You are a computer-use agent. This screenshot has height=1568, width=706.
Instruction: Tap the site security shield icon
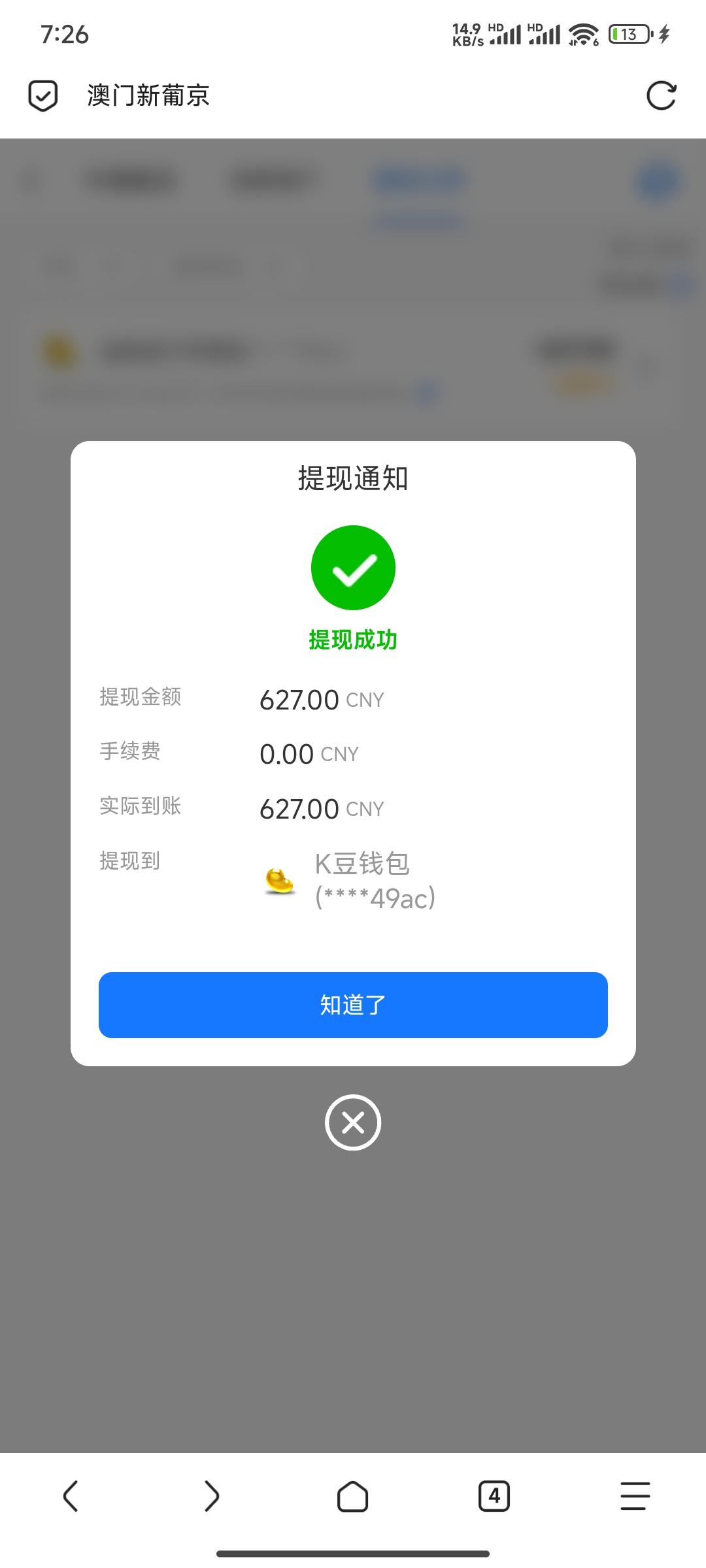pos(41,96)
